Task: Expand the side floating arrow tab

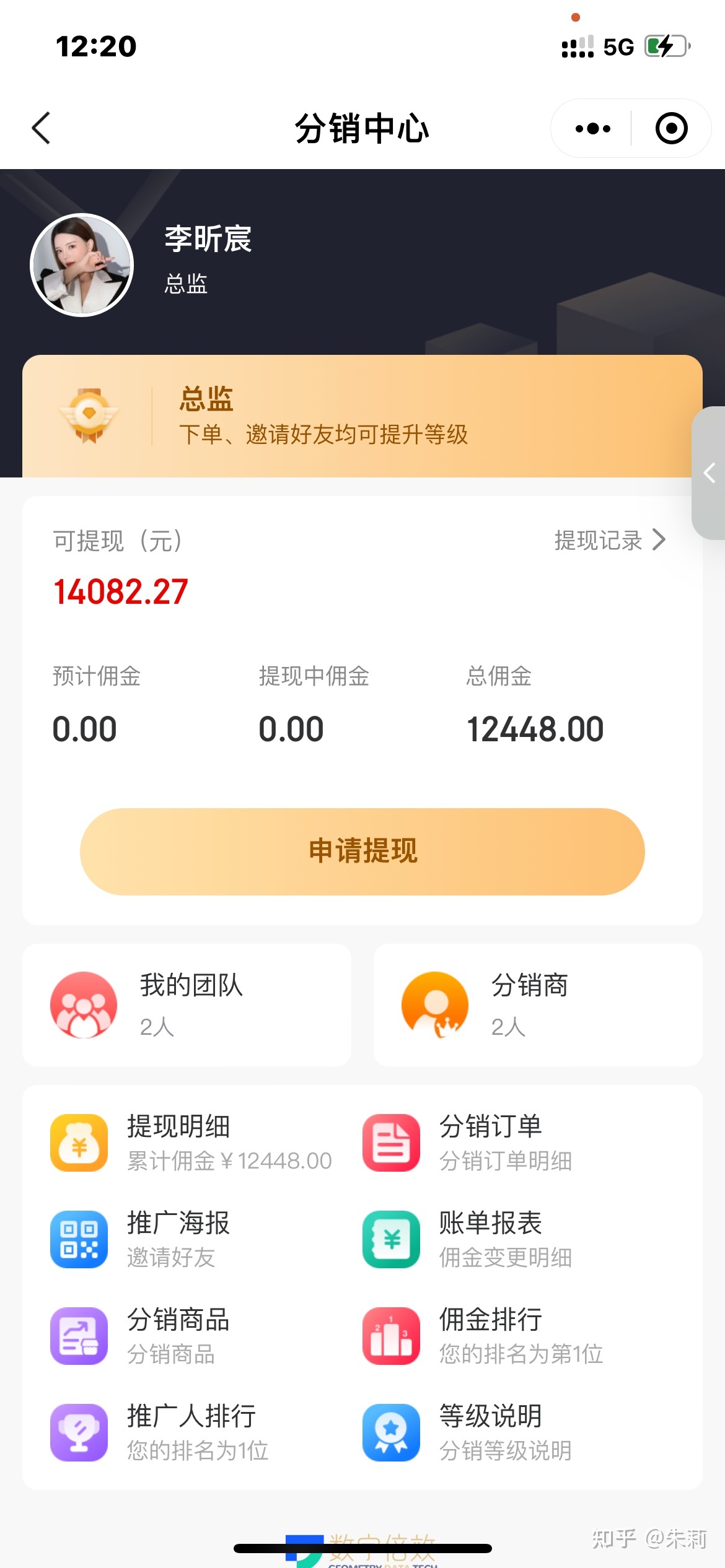Action: (x=710, y=473)
